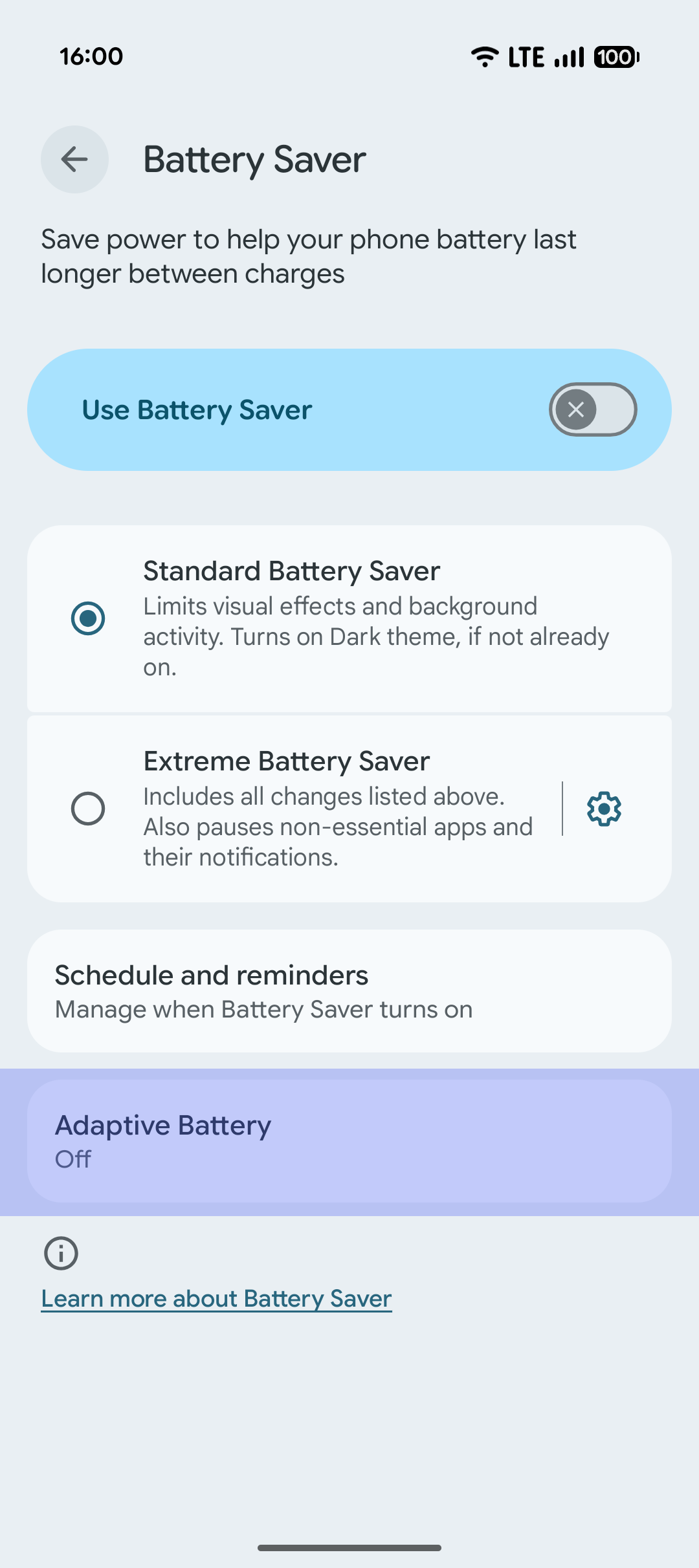The image size is (699, 1568).
Task: Turn on Use Battery Saver switch
Action: coord(592,409)
